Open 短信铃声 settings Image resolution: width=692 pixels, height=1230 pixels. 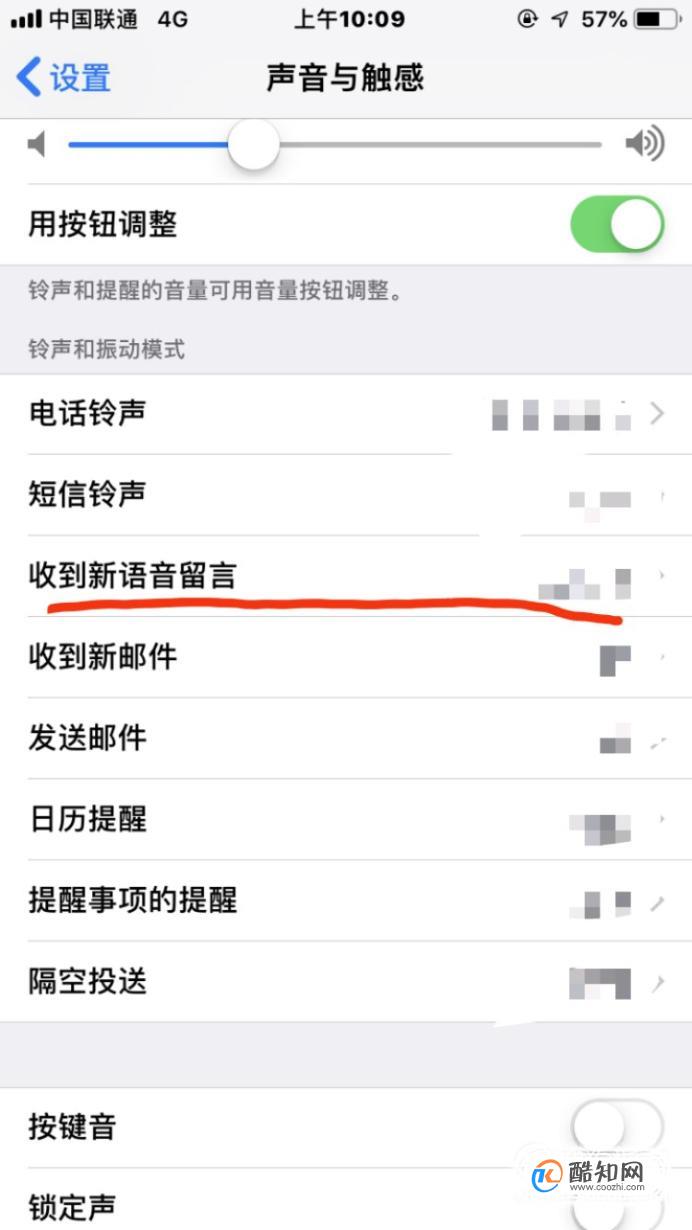pyautogui.click(x=345, y=494)
